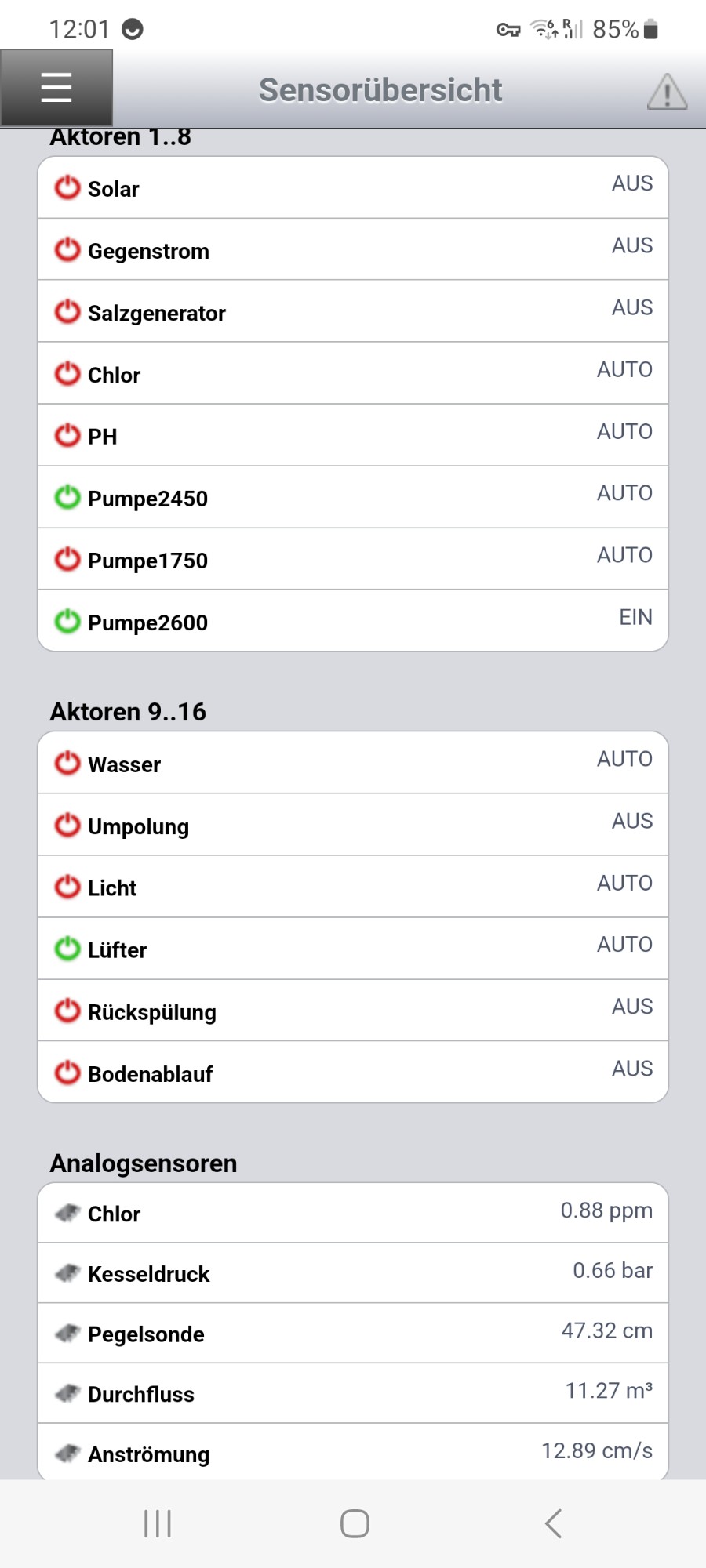Select the PH actuator row
The height and width of the screenshot is (1568, 706).
pyautogui.click(x=353, y=435)
